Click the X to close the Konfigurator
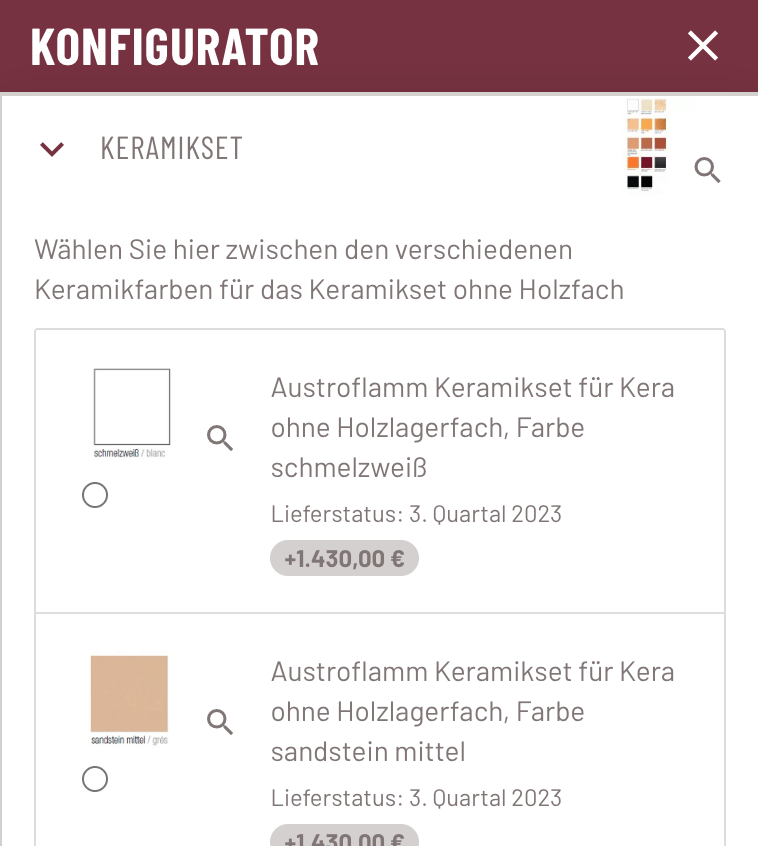This screenshot has height=846, width=758. click(x=703, y=45)
